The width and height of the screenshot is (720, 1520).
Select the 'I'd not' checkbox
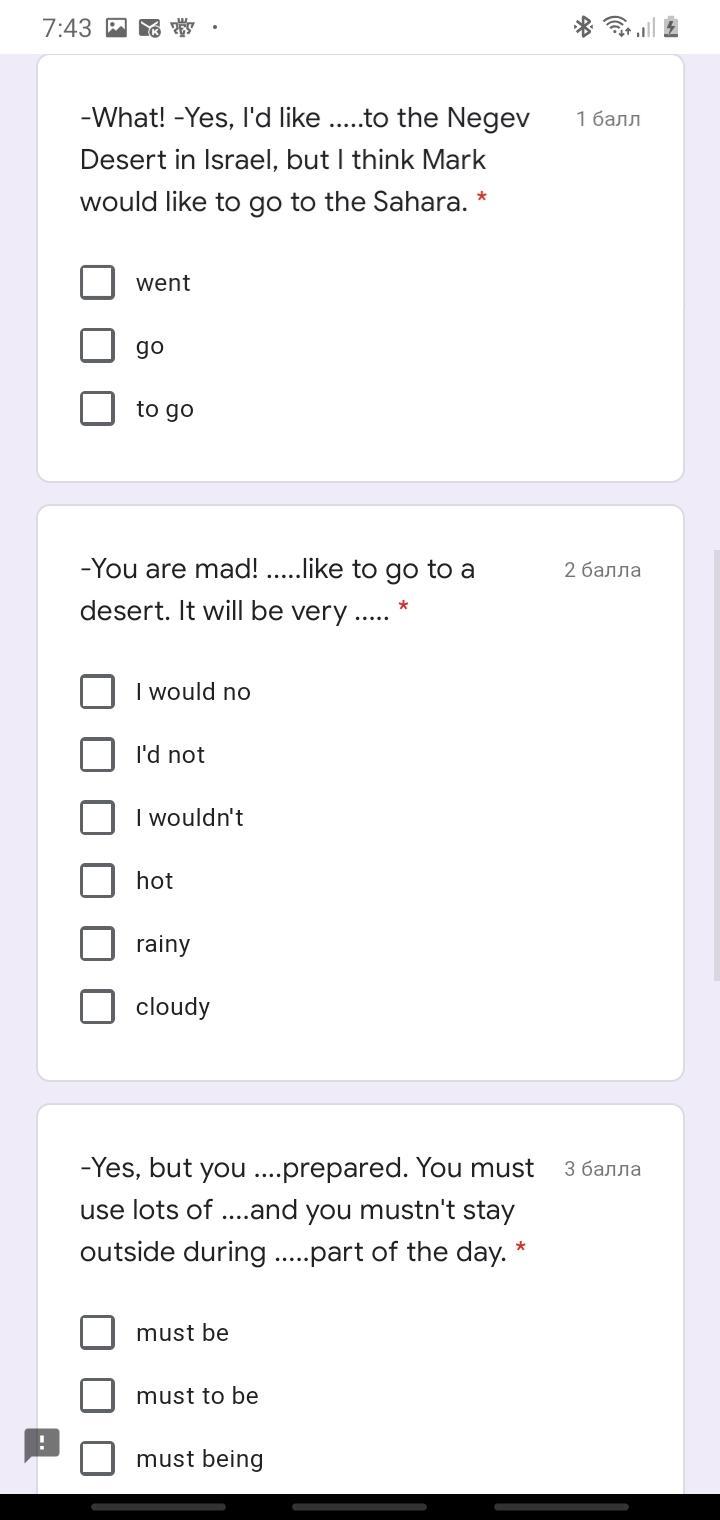[97, 754]
